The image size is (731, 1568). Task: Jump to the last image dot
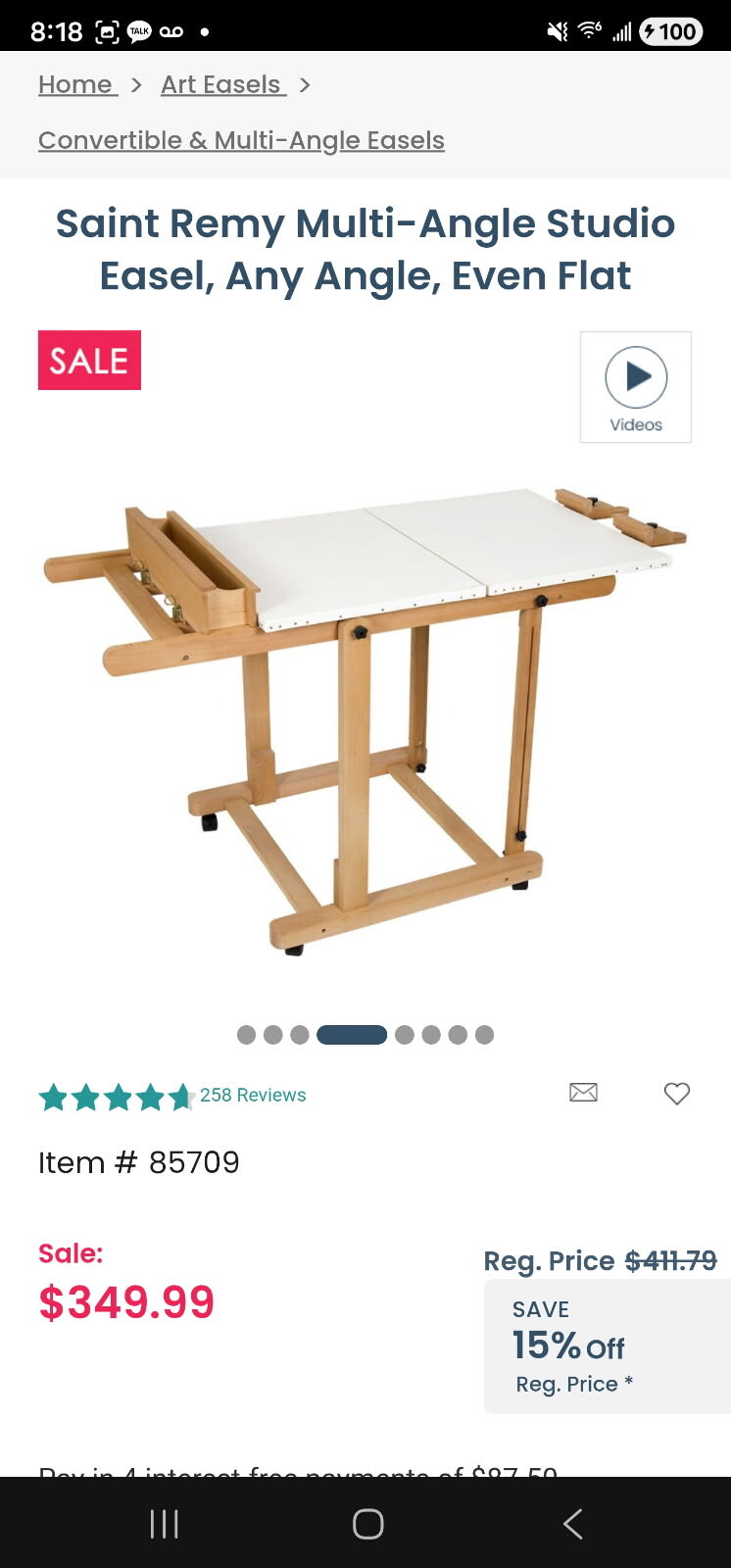point(484,1035)
